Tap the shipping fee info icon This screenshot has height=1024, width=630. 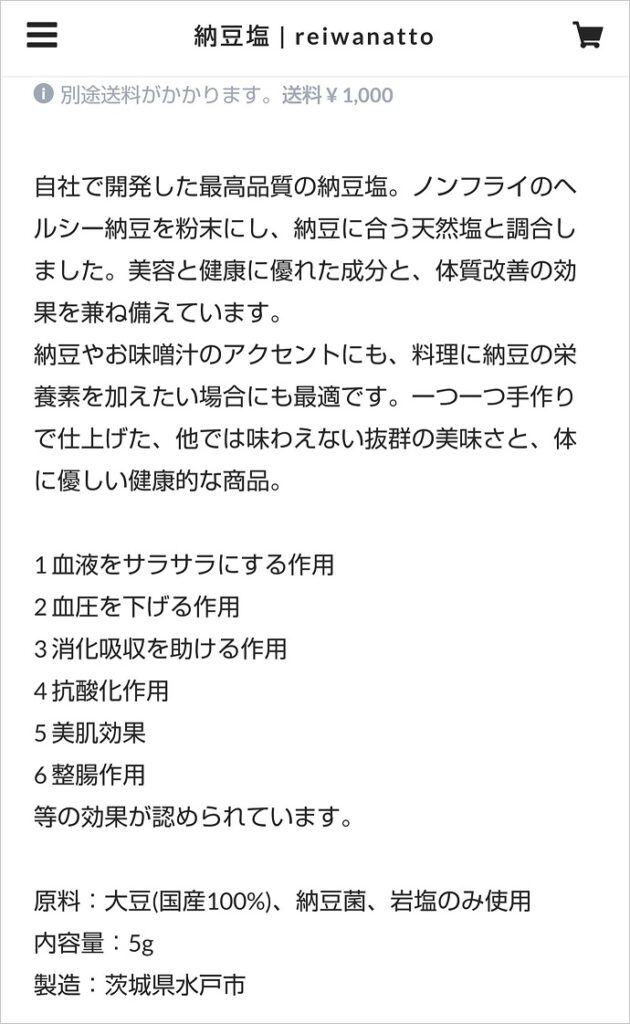[x=43, y=93]
